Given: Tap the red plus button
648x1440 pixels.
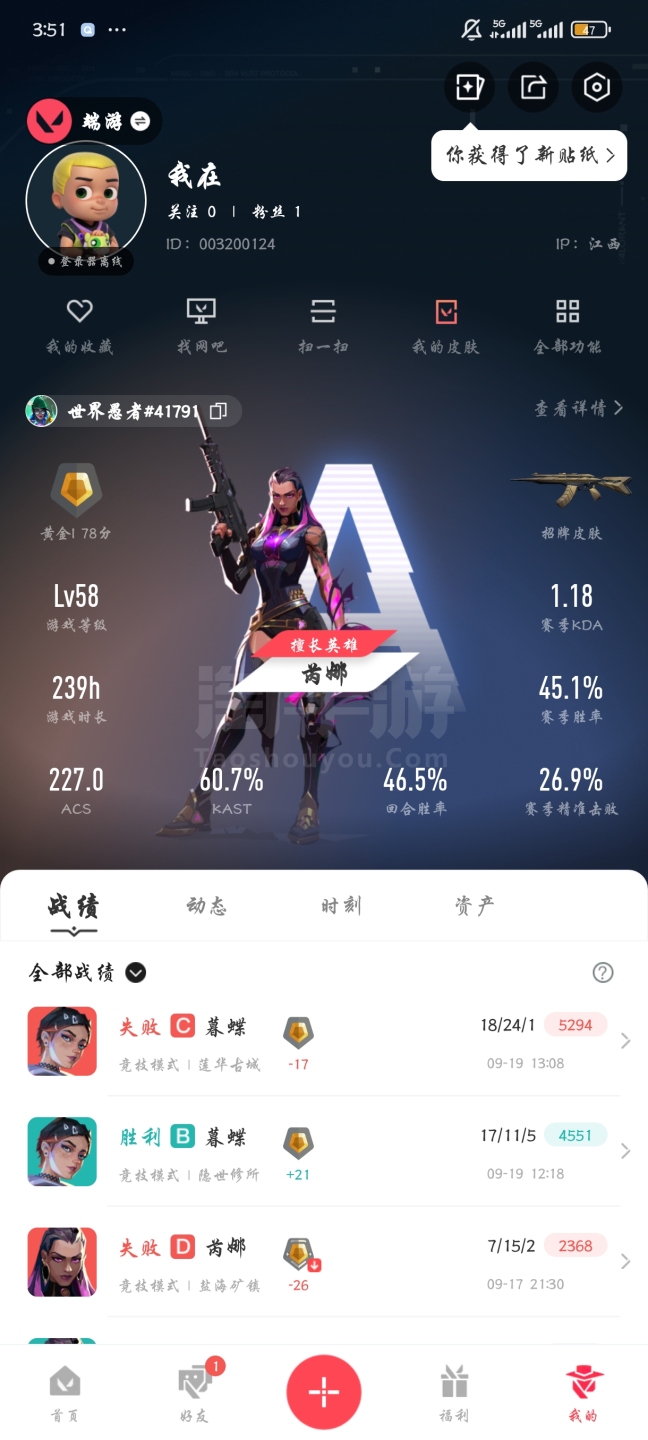Looking at the screenshot, I should tap(324, 1392).
